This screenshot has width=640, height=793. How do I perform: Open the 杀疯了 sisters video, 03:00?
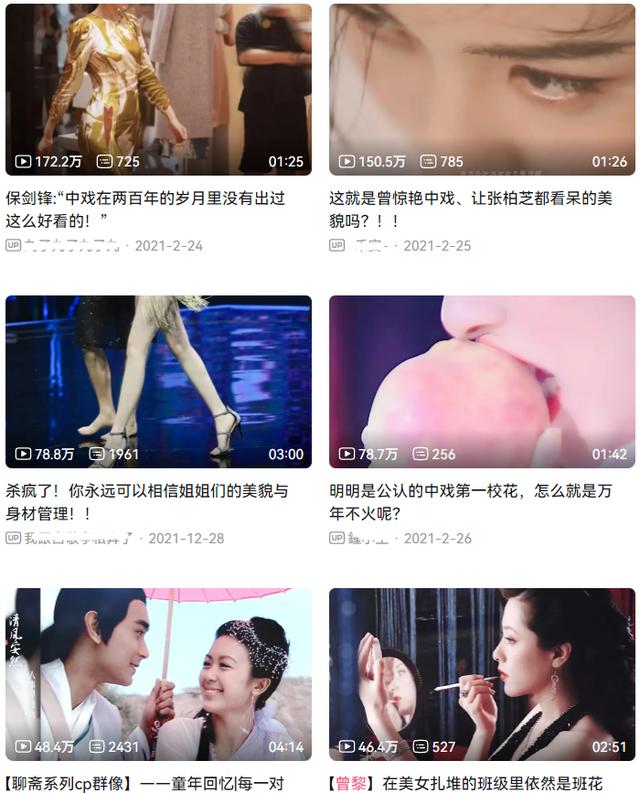[158, 380]
